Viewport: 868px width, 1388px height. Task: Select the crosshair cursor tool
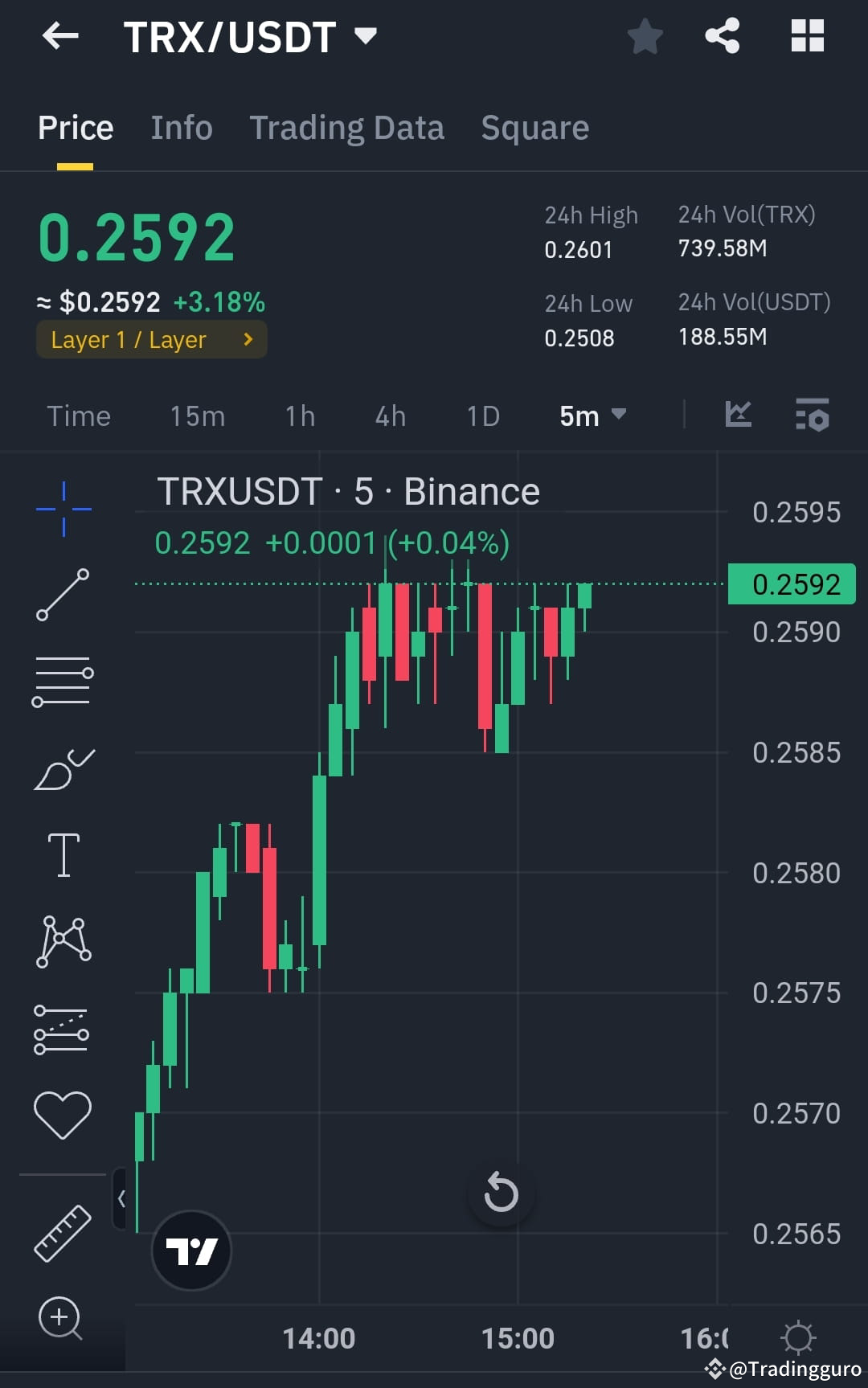coord(63,508)
